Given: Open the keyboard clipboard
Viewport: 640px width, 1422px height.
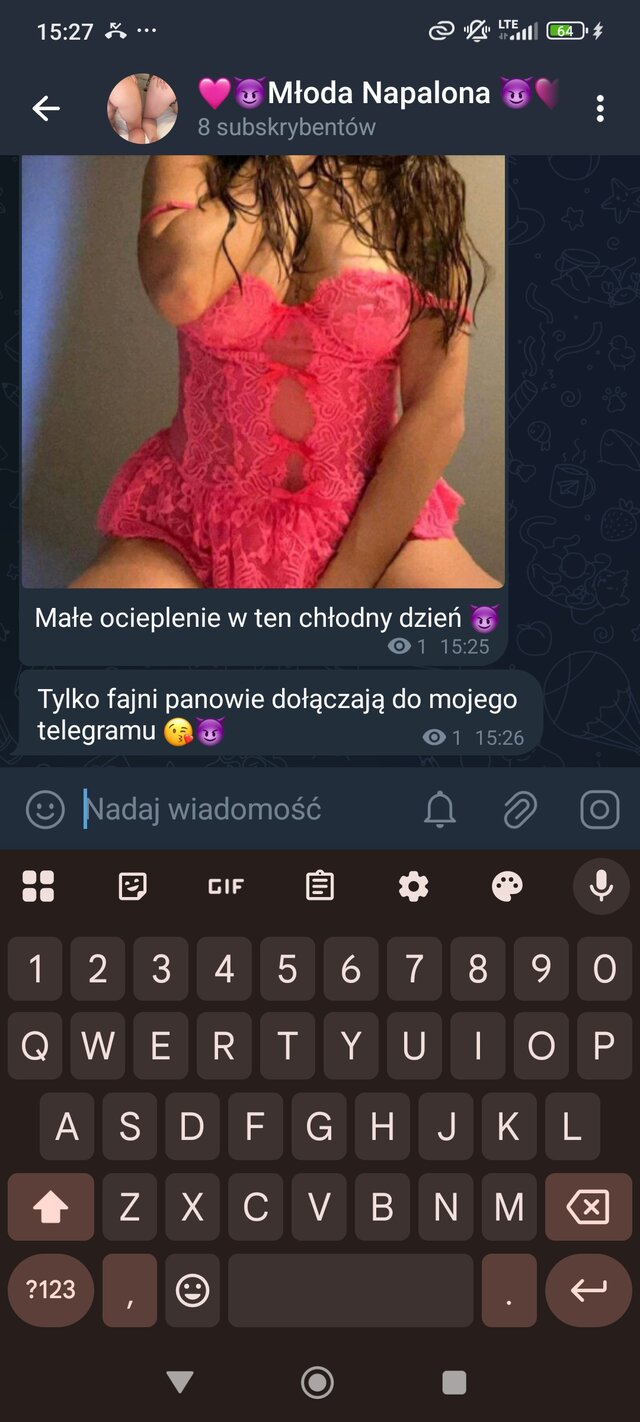Looking at the screenshot, I should tap(320, 886).
